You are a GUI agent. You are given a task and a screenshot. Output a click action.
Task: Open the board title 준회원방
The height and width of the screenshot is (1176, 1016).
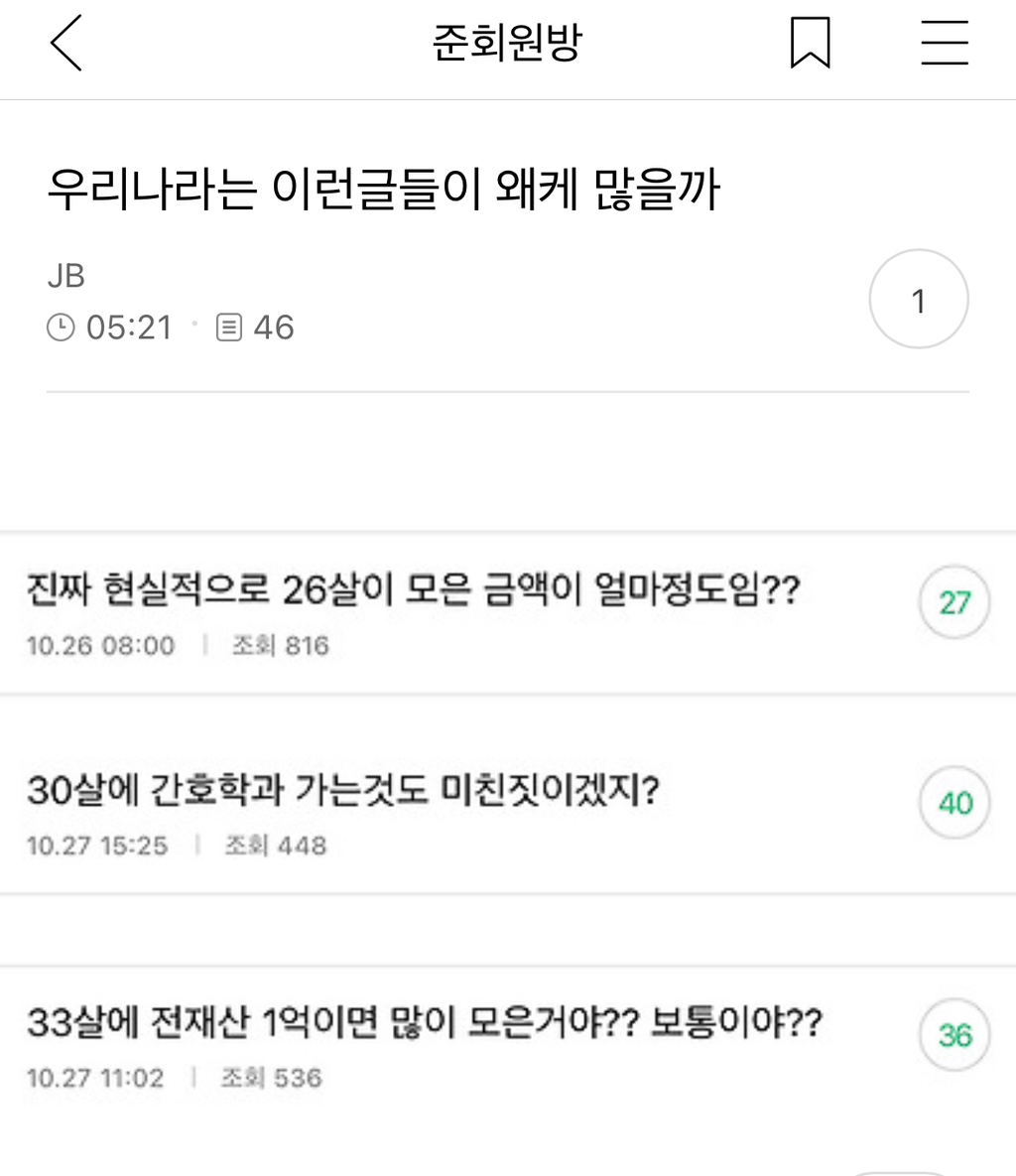[508, 45]
